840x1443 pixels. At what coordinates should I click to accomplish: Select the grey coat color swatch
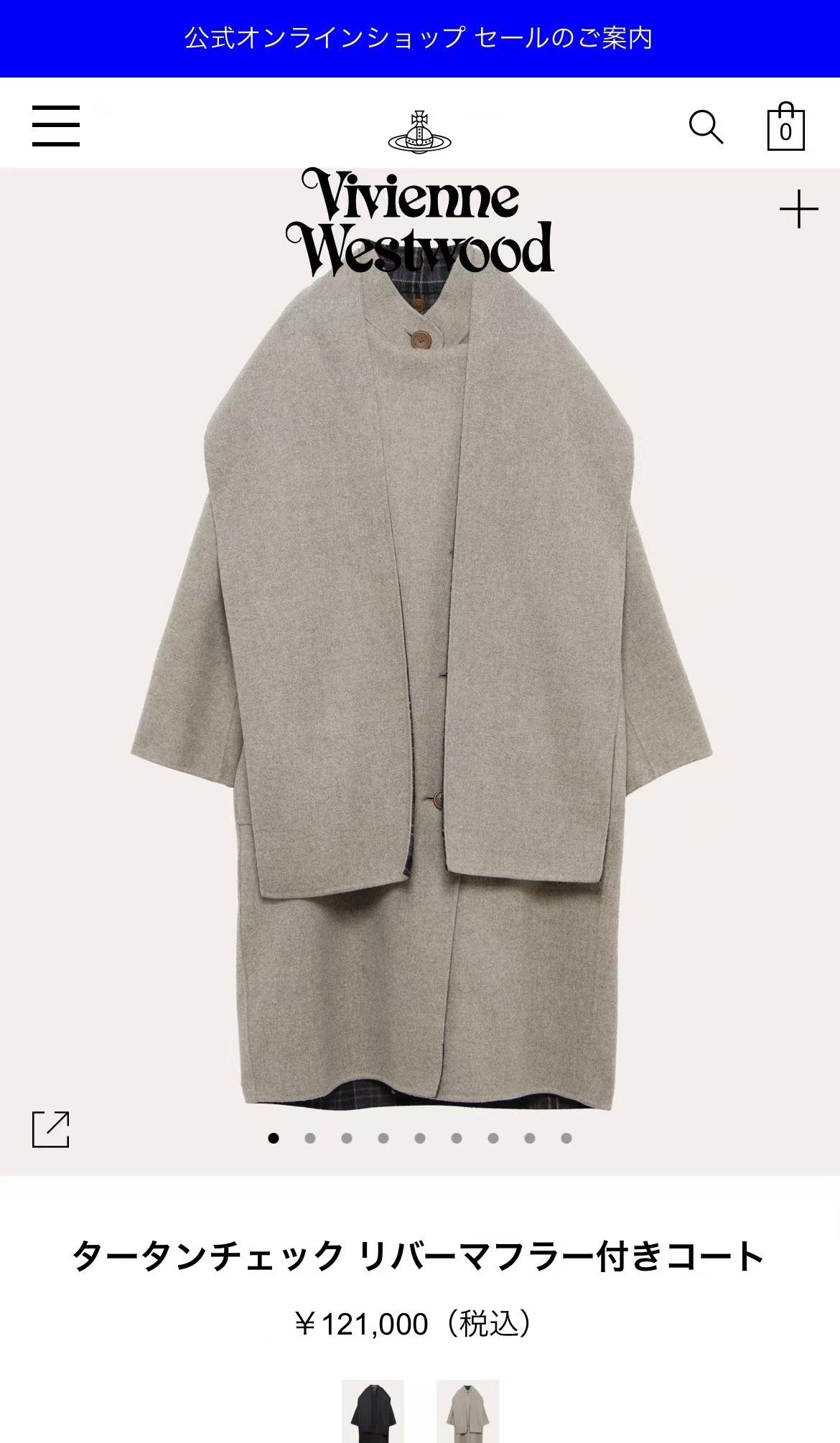(467, 1411)
